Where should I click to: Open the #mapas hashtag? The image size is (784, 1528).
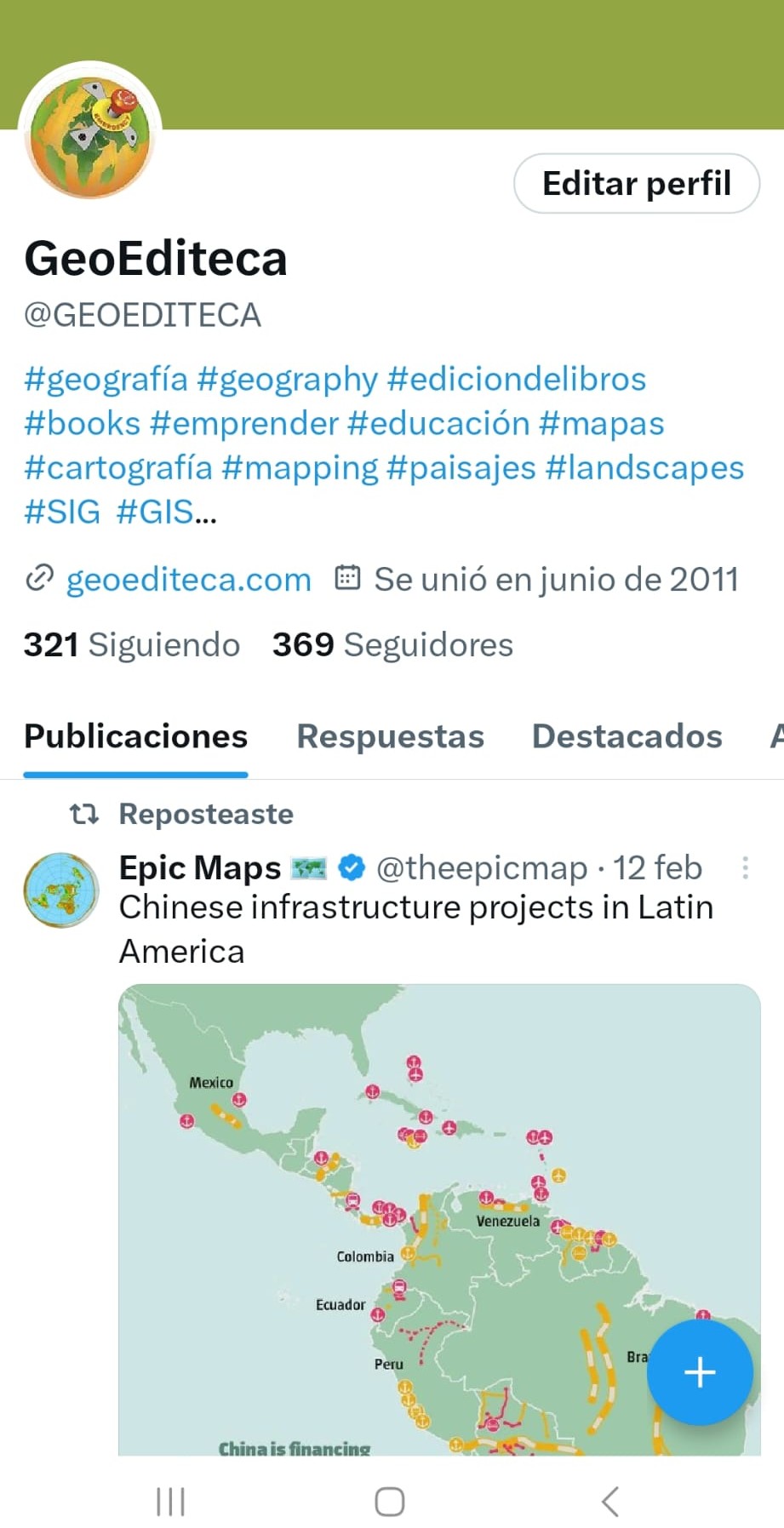pyautogui.click(x=601, y=423)
